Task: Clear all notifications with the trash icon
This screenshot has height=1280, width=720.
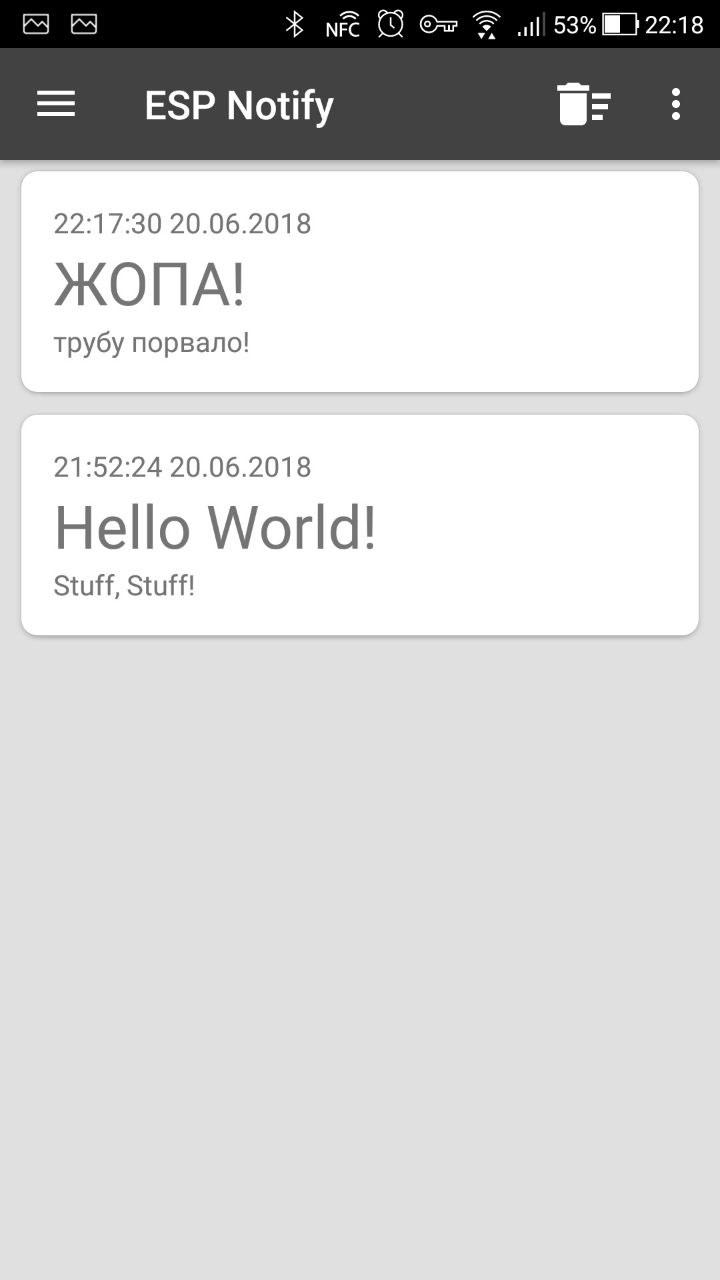Action: click(x=584, y=104)
